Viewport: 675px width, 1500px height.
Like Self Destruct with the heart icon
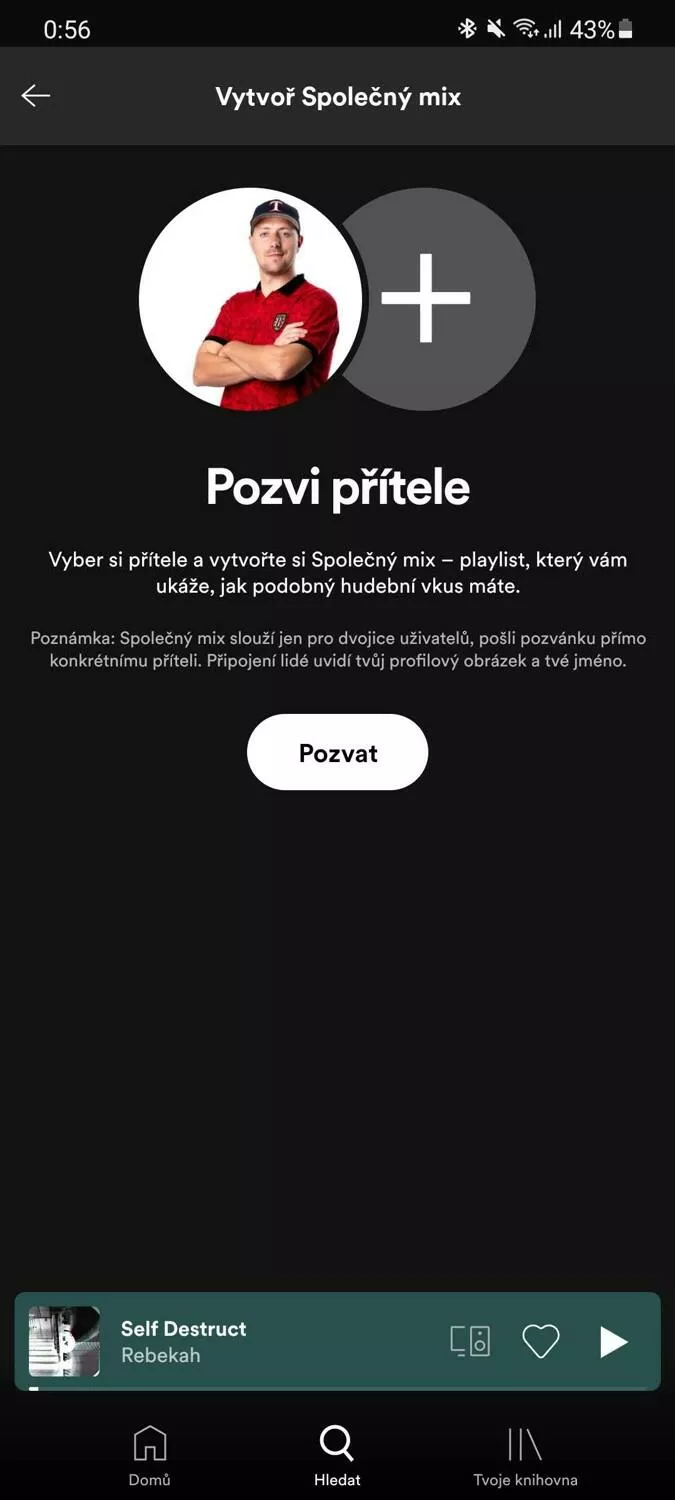[541, 1342]
